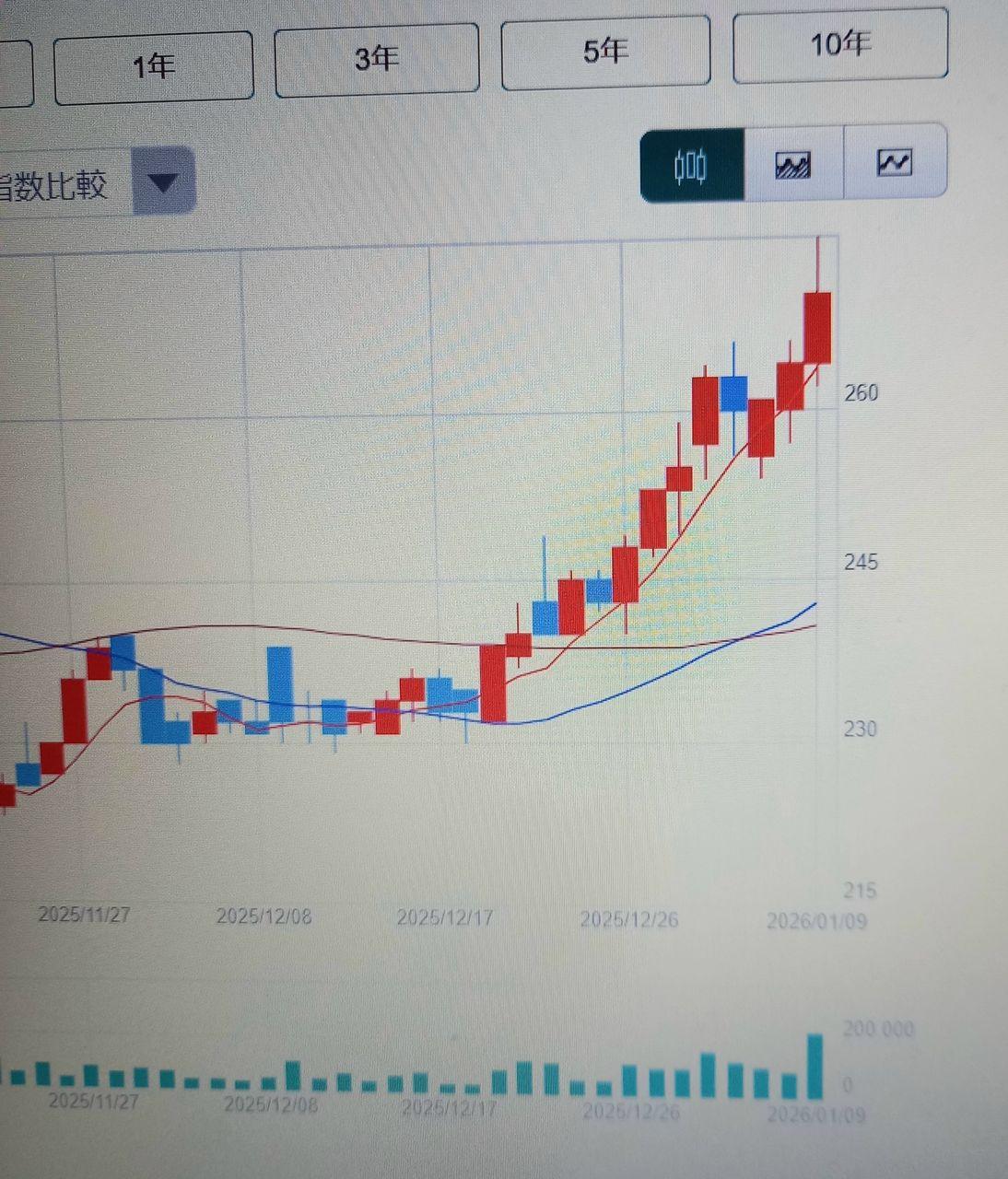
Task: Switch chart range to 3年
Action: coord(376,60)
